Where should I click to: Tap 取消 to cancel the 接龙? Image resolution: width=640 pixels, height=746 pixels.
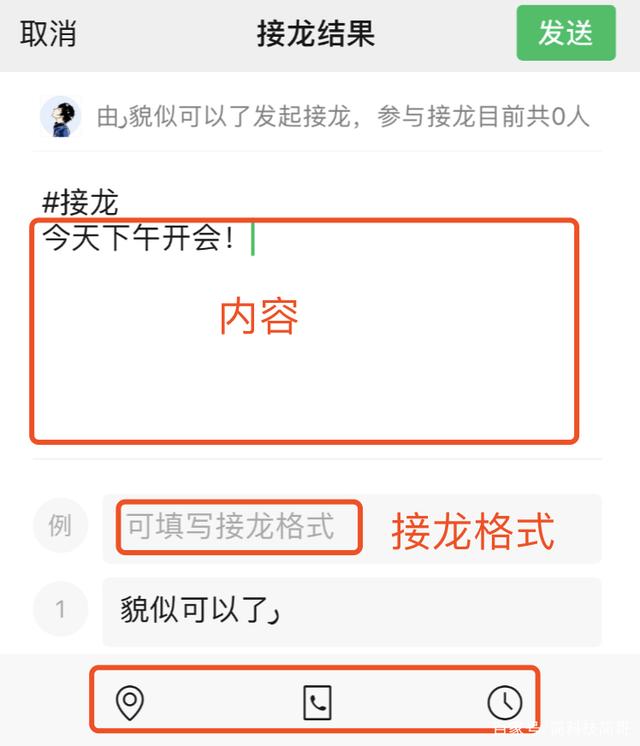pyautogui.click(x=48, y=34)
